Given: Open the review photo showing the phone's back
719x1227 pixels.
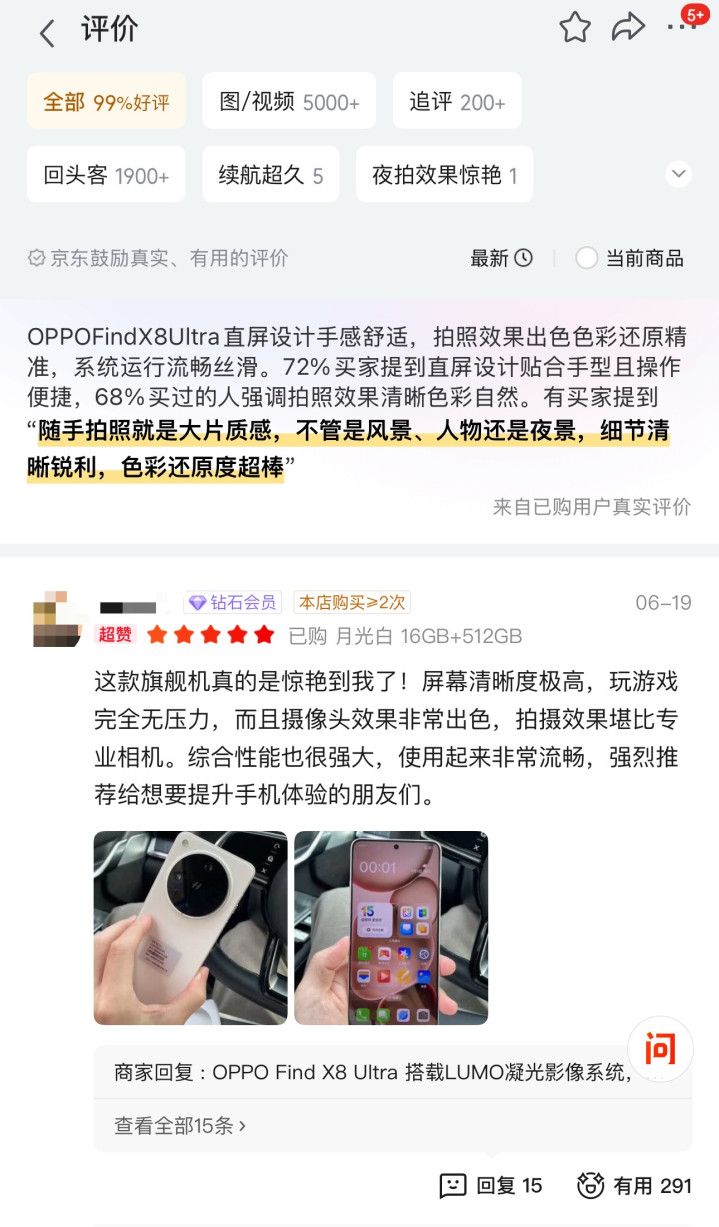Looking at the screenshot, I should [191, 928].
